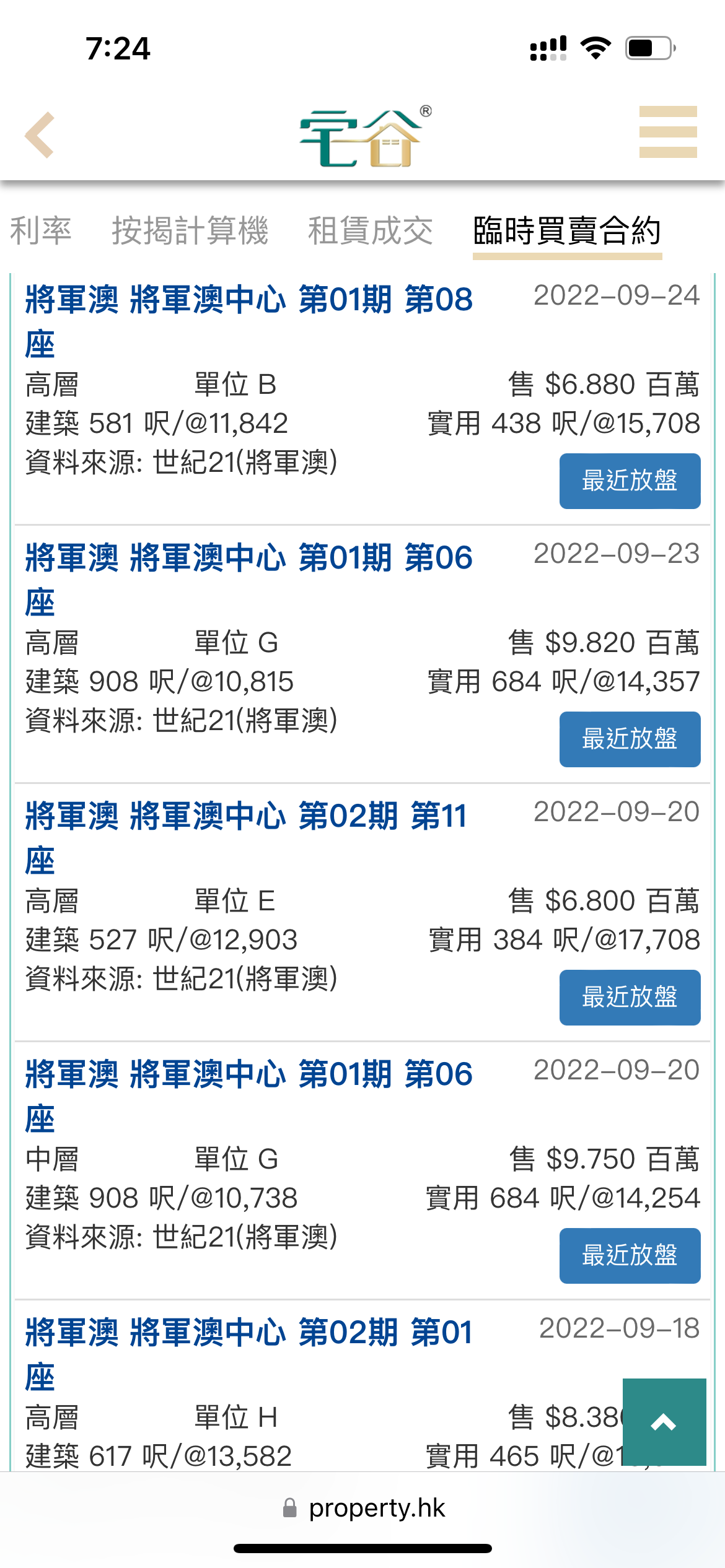
Task: Tap 最近放盤 for the $6.800 百萬 sale
Action: coord(630,998)
